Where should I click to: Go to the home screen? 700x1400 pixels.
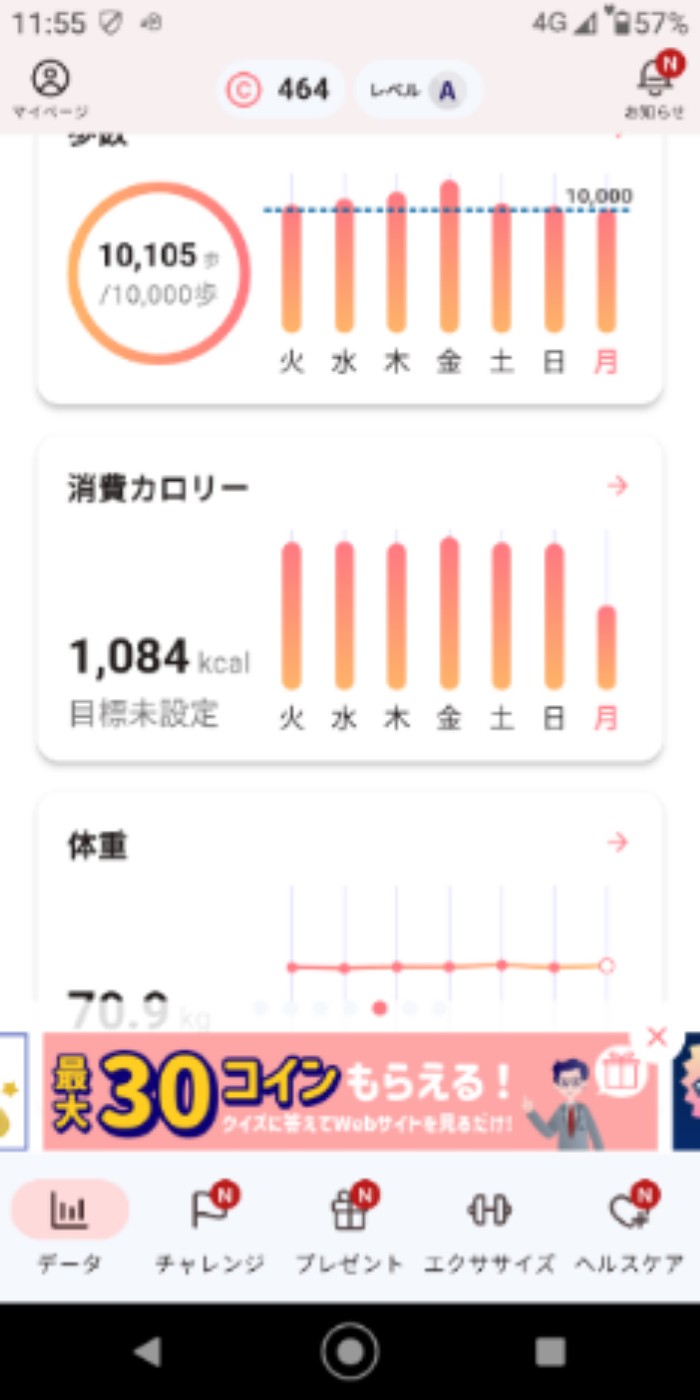[350, 1352]
